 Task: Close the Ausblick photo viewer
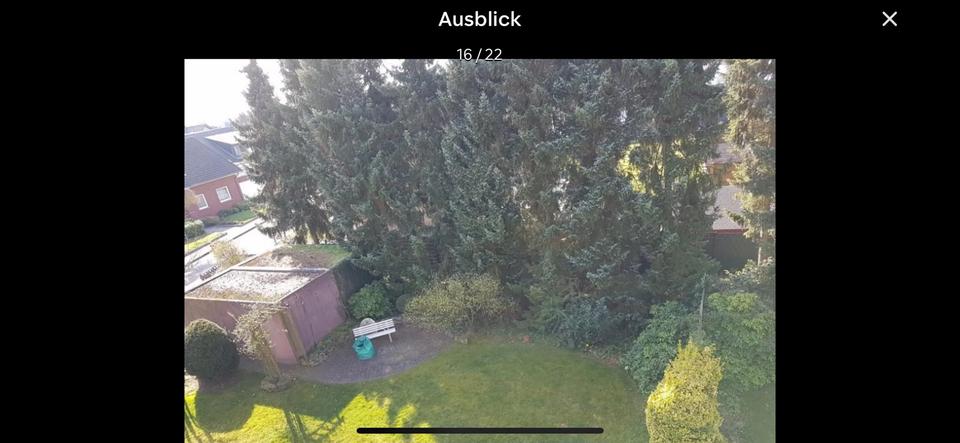[889, 19]
